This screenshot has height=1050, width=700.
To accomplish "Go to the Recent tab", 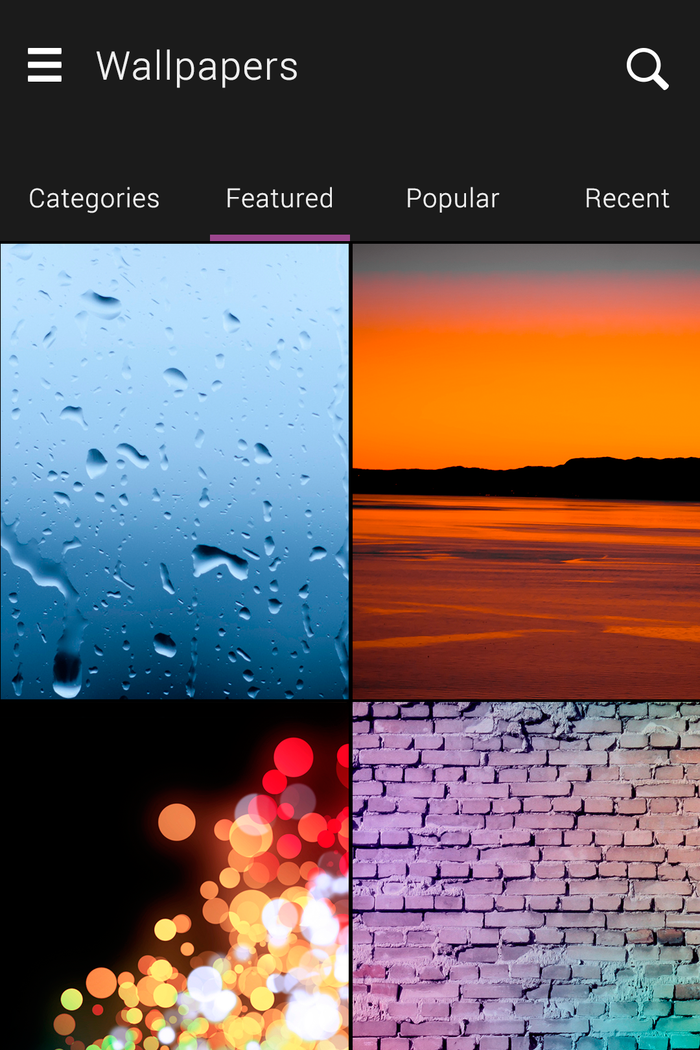I will point(627,198).
